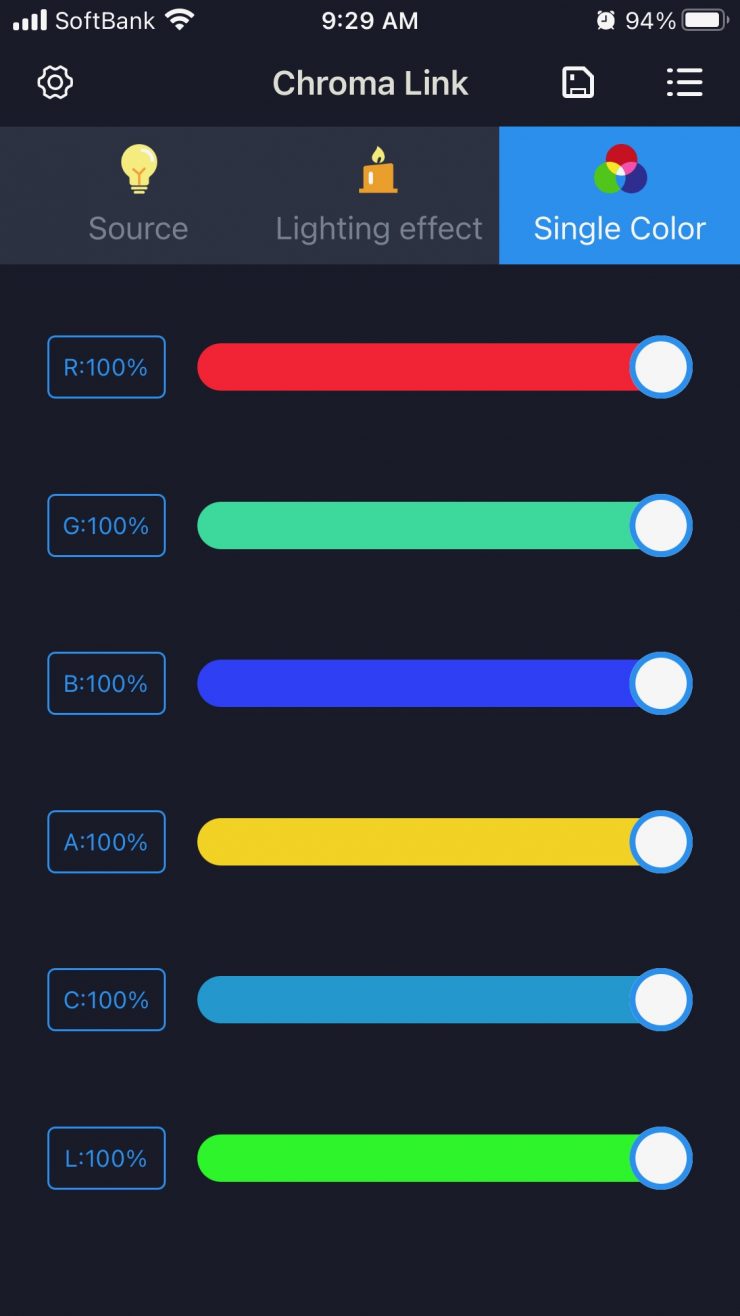Tap the G:100% value box

[106, 525]
